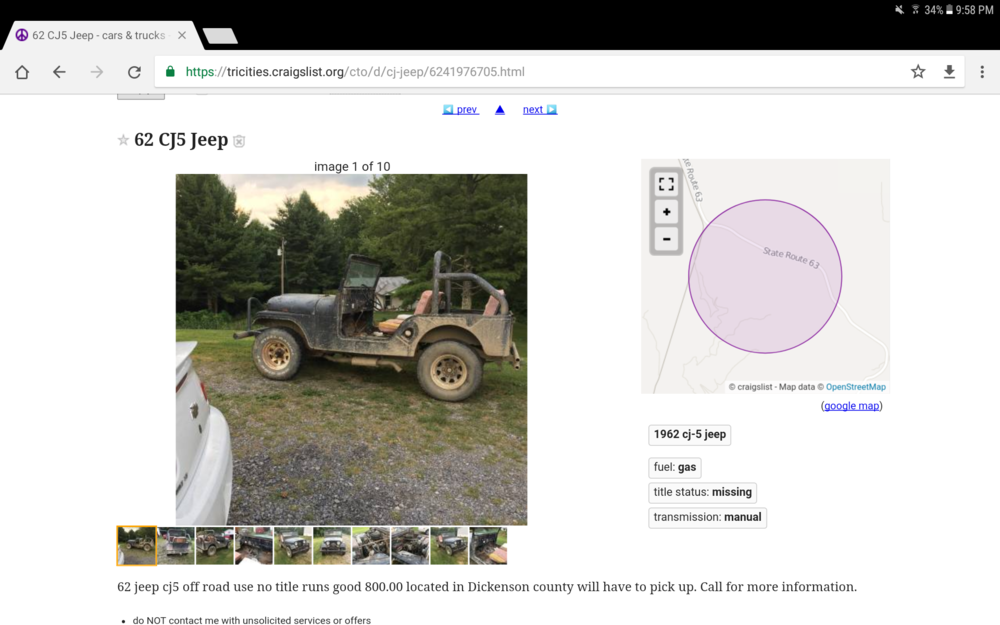Open the browser overflow menu
This screenshot has width=1000, height=625.
pos(982,72)
